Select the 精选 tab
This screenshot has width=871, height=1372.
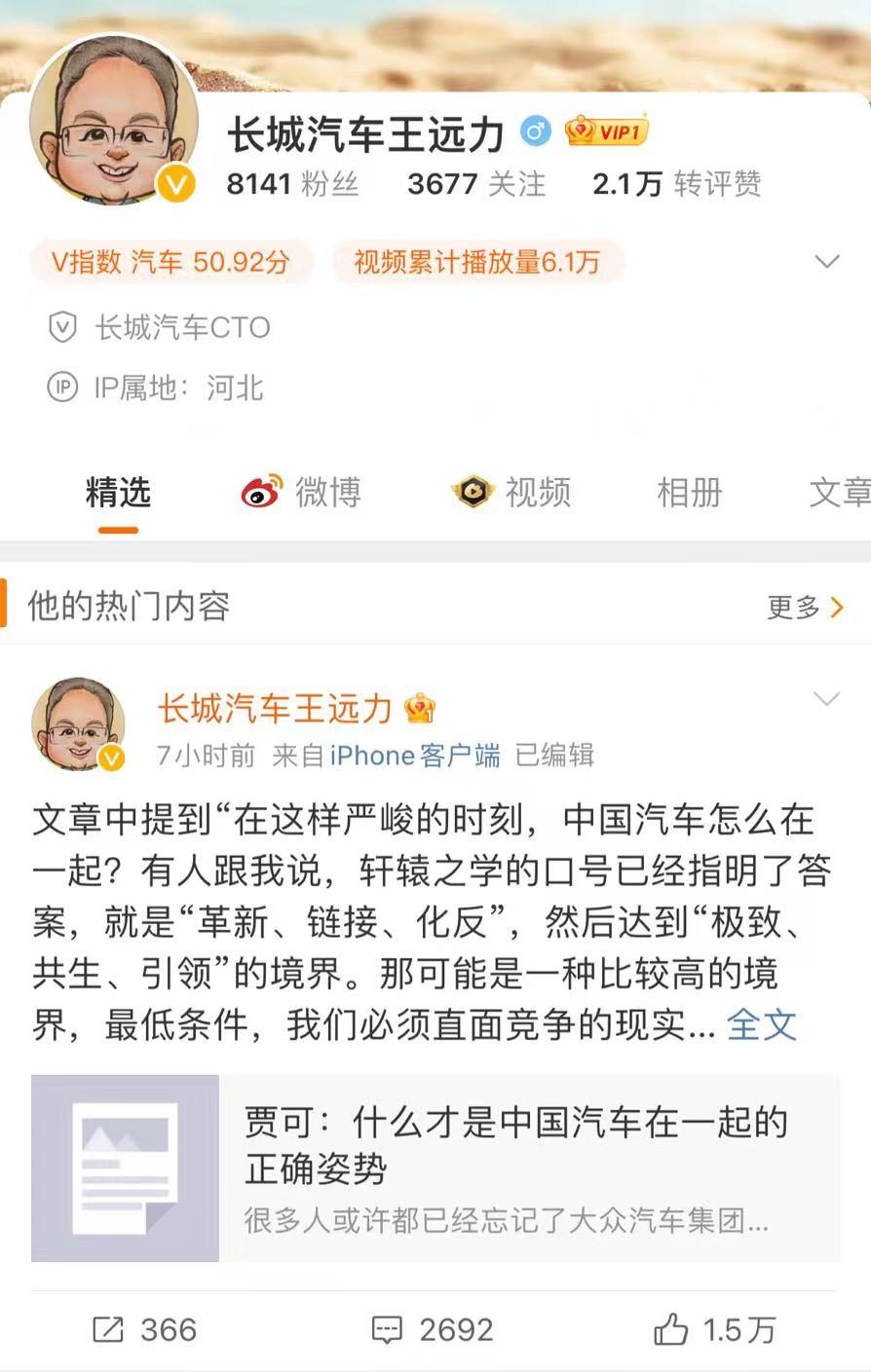tap(118, 493)
